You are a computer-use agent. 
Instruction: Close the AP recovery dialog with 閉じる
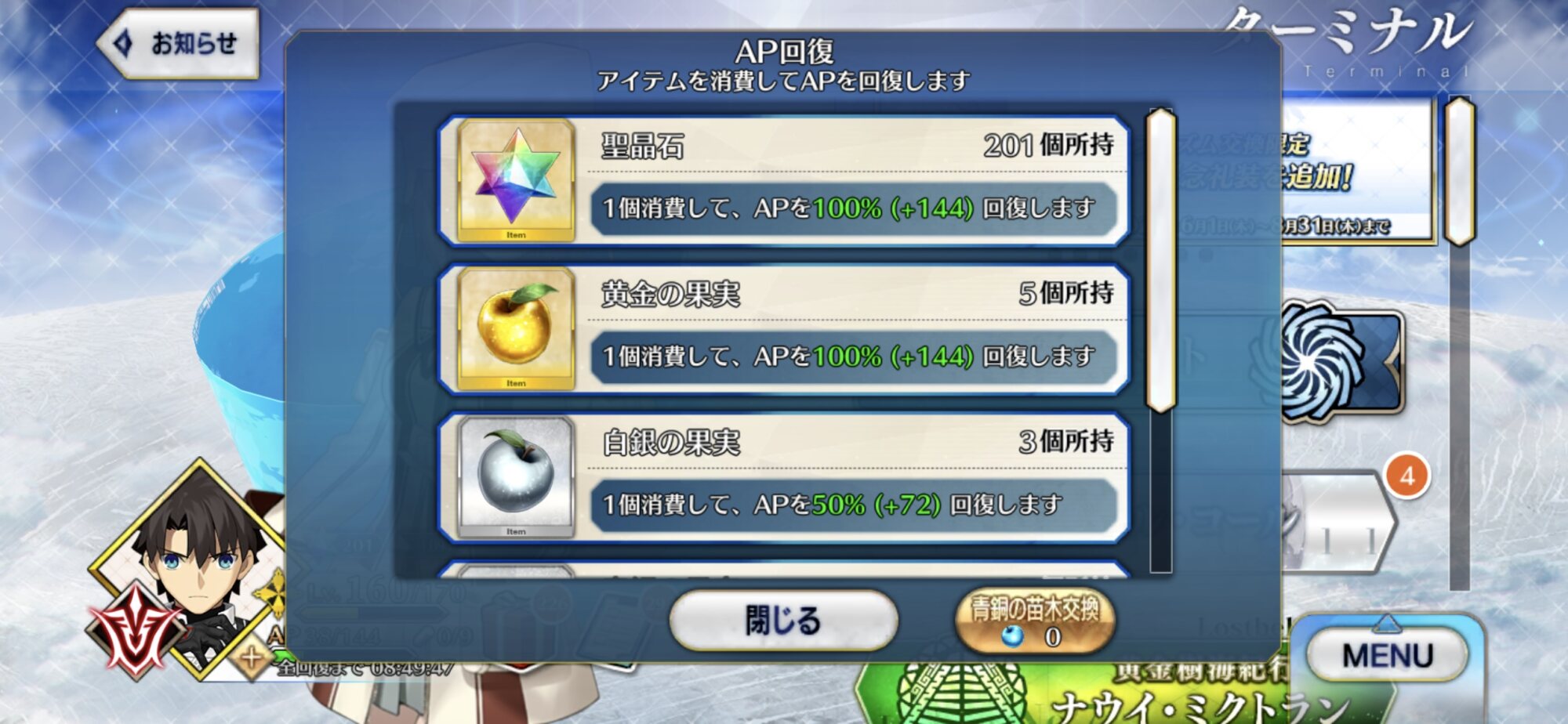coord(782,621)
